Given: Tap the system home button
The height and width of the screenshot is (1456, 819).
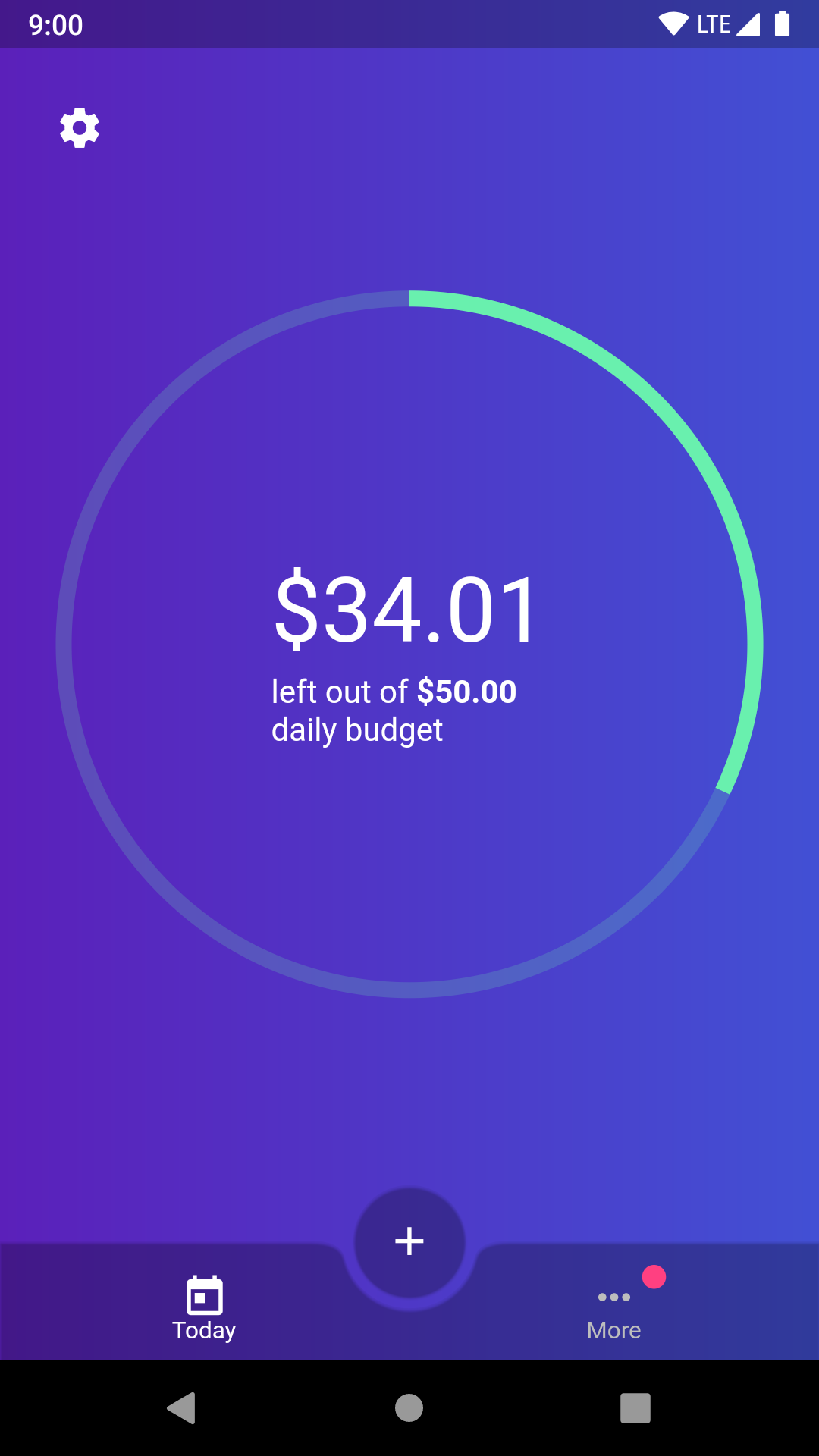Looking at the screenshot, I should tap(409, 1408).
